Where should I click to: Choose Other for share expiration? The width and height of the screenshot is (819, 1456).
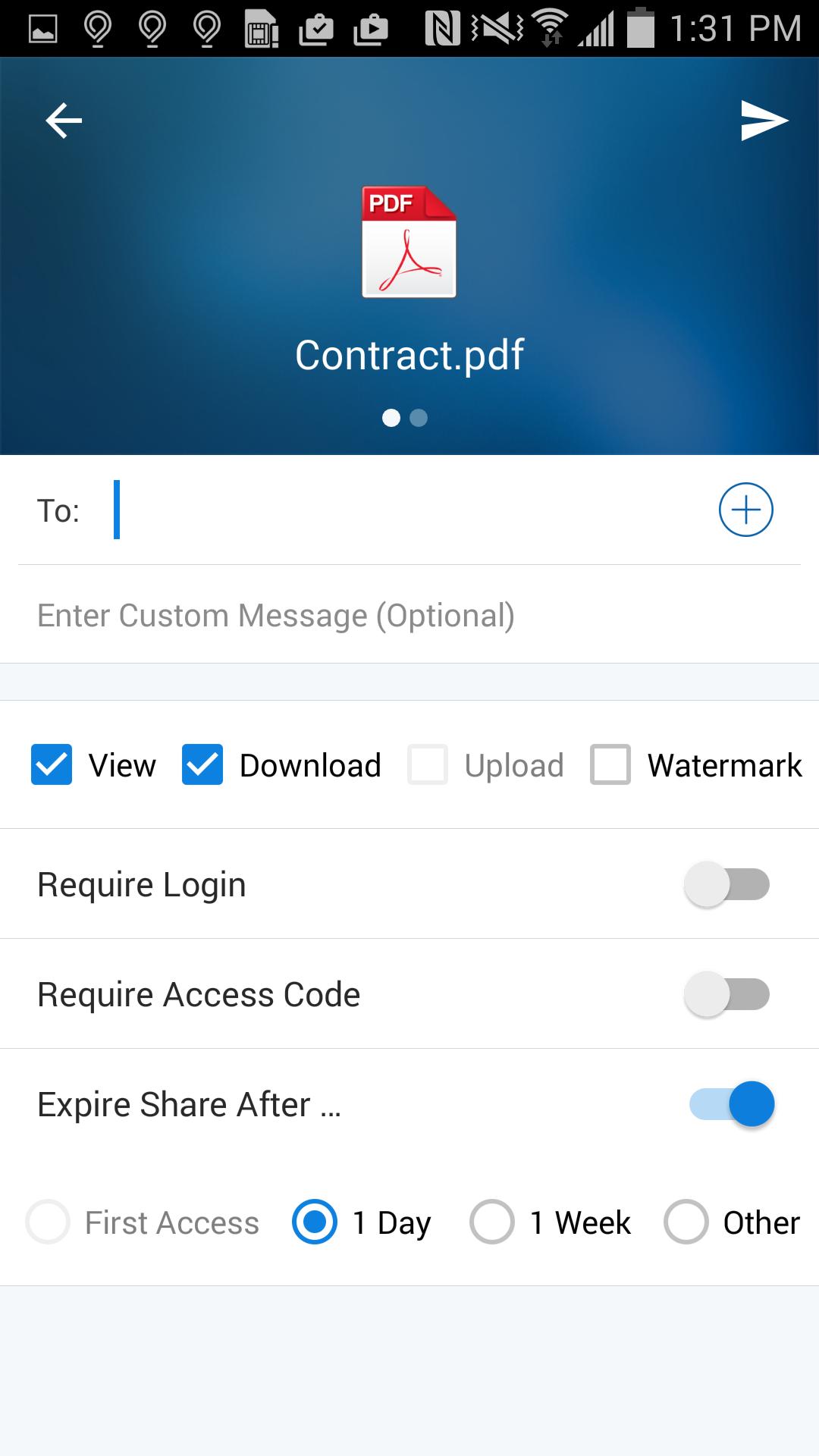tap(685, 1222)
